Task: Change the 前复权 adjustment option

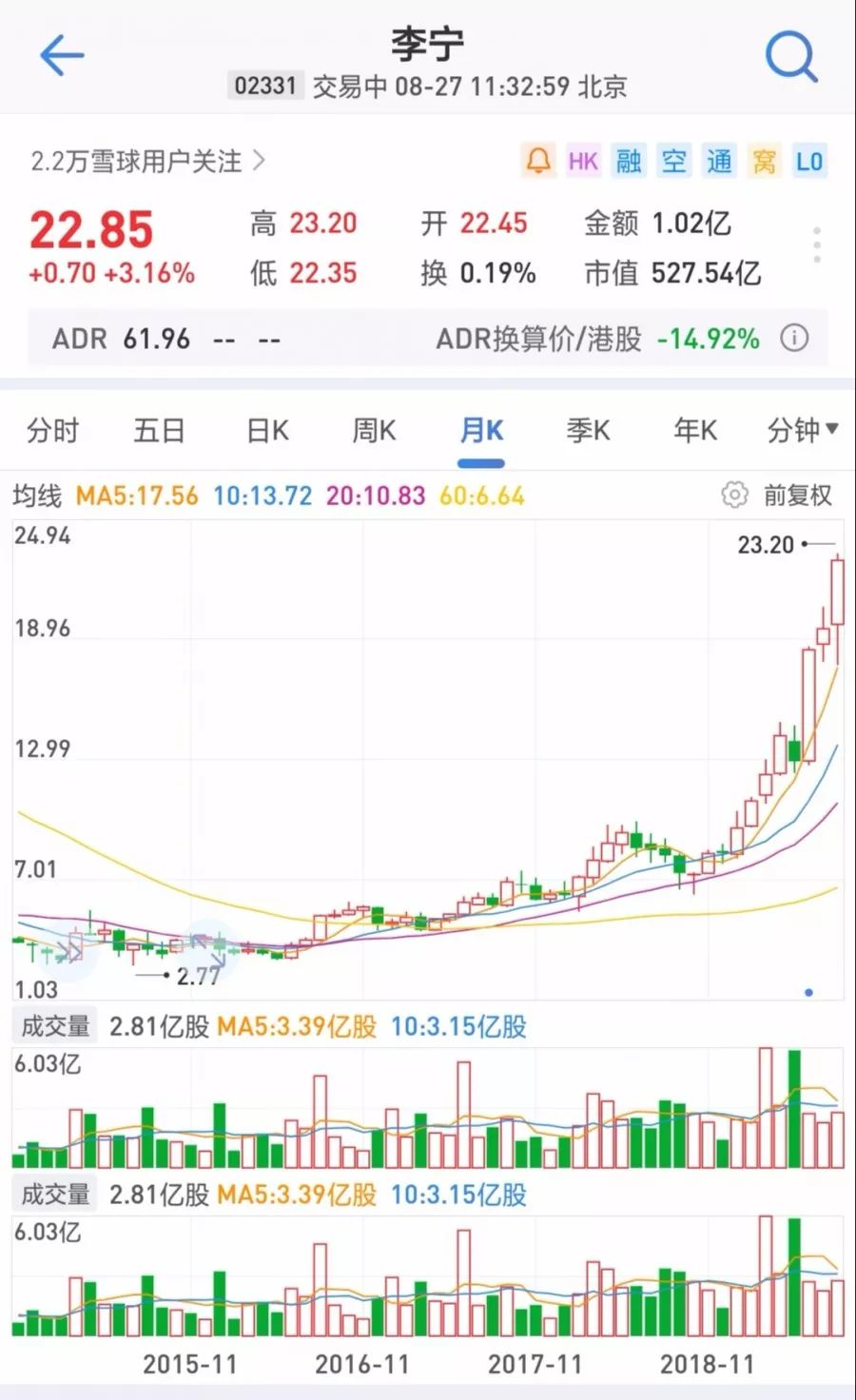Action: coord(797,496)
